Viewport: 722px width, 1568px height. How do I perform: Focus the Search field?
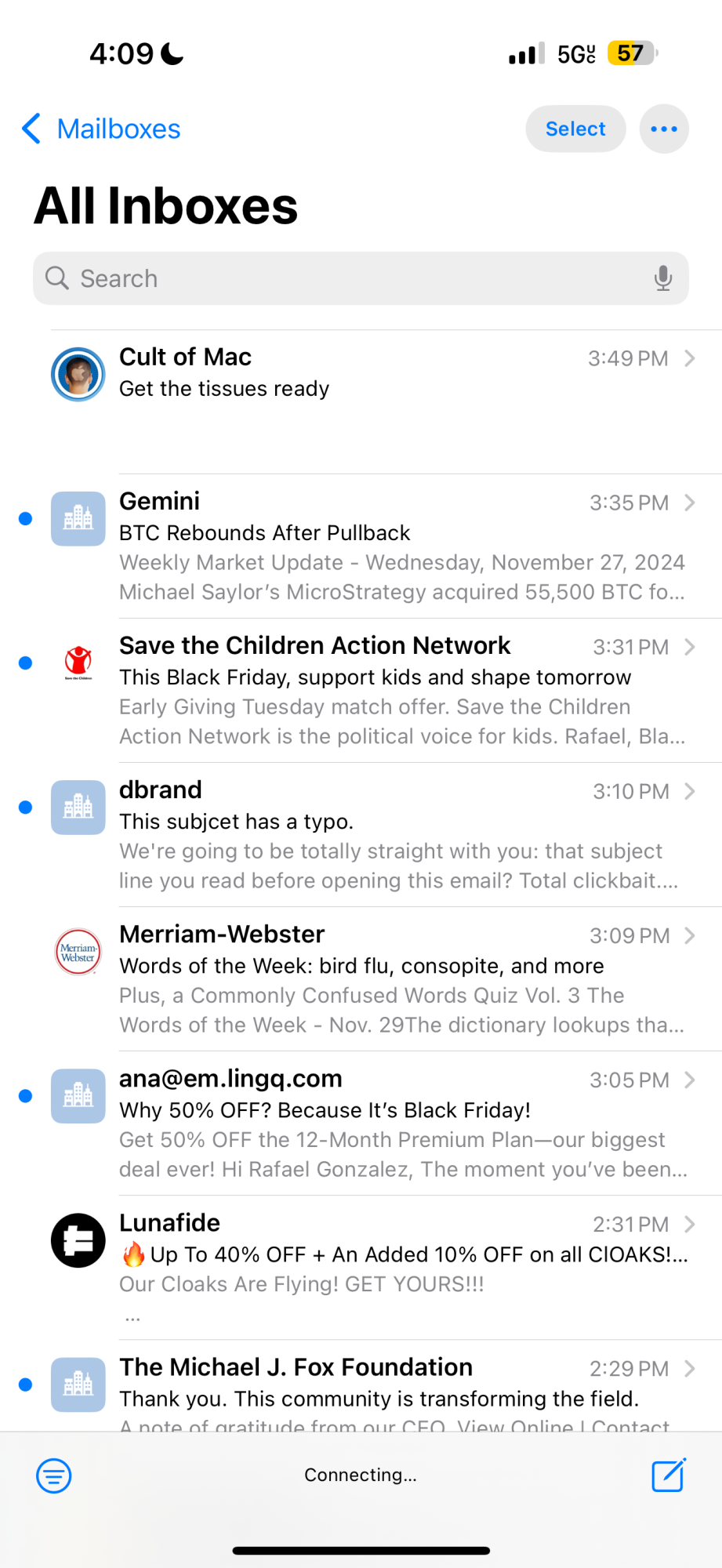(x=345, y=278)
